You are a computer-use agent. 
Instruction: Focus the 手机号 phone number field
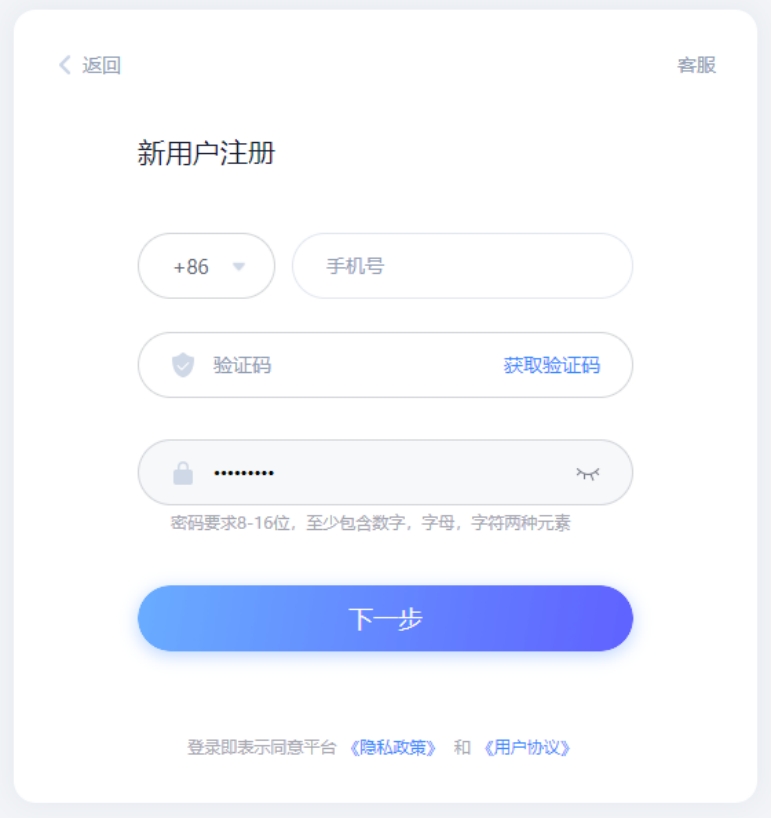(462, 267)
